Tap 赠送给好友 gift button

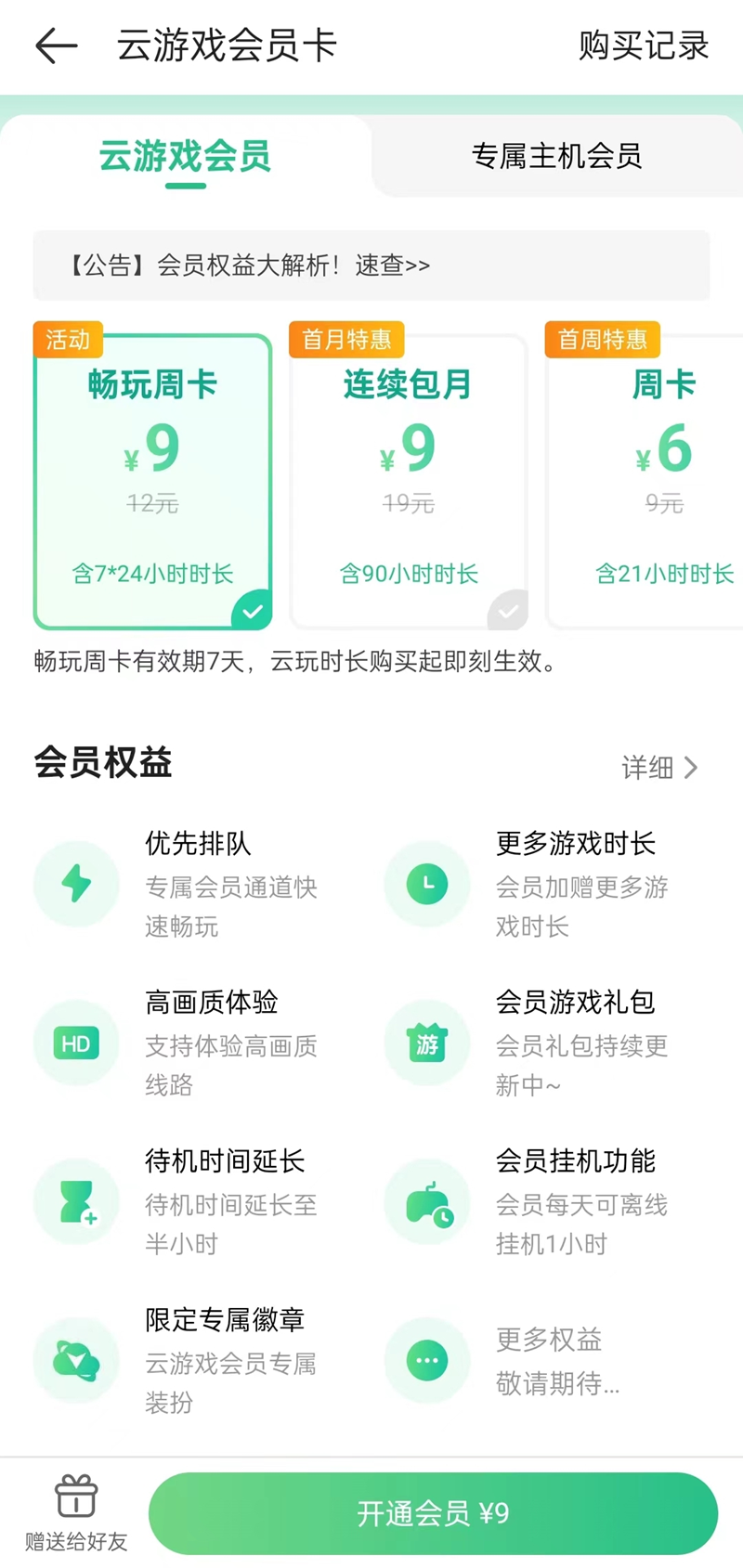[76, 1513]
